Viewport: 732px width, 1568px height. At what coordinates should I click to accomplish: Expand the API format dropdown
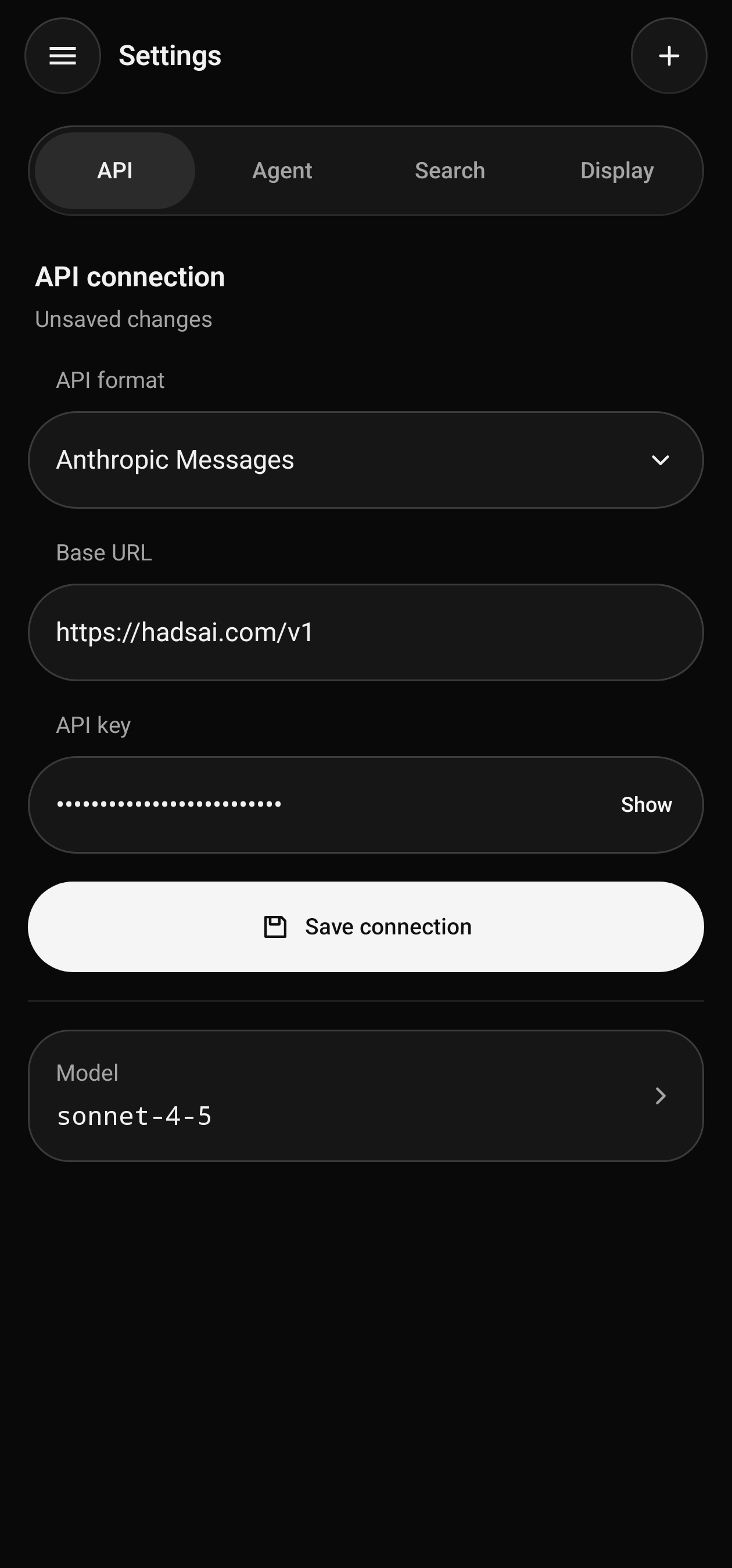[366, 460]
